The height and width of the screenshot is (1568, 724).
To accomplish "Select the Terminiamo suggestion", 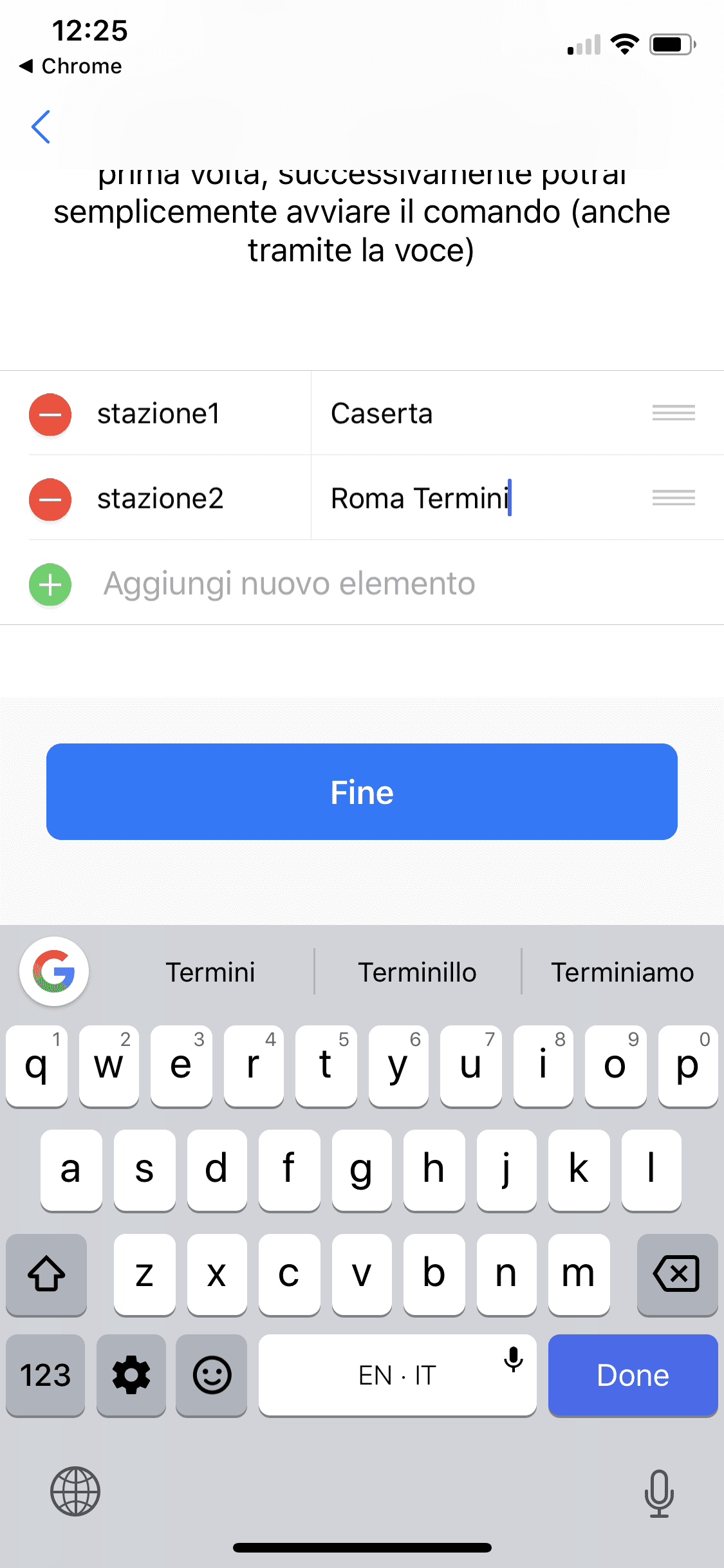I will (622, 972).
